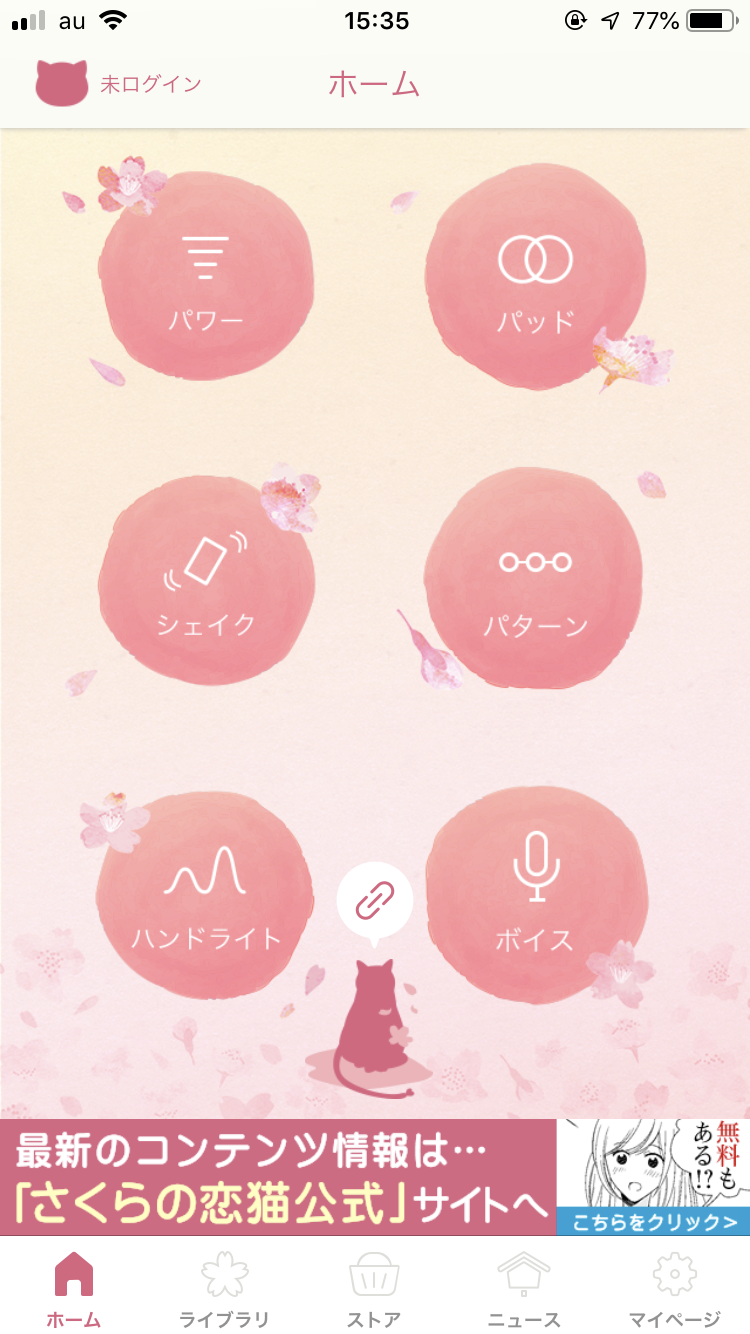Switch to the ライブラリ tab
The height and width of the screenshot is (1334, 750).
(224, 1290)
